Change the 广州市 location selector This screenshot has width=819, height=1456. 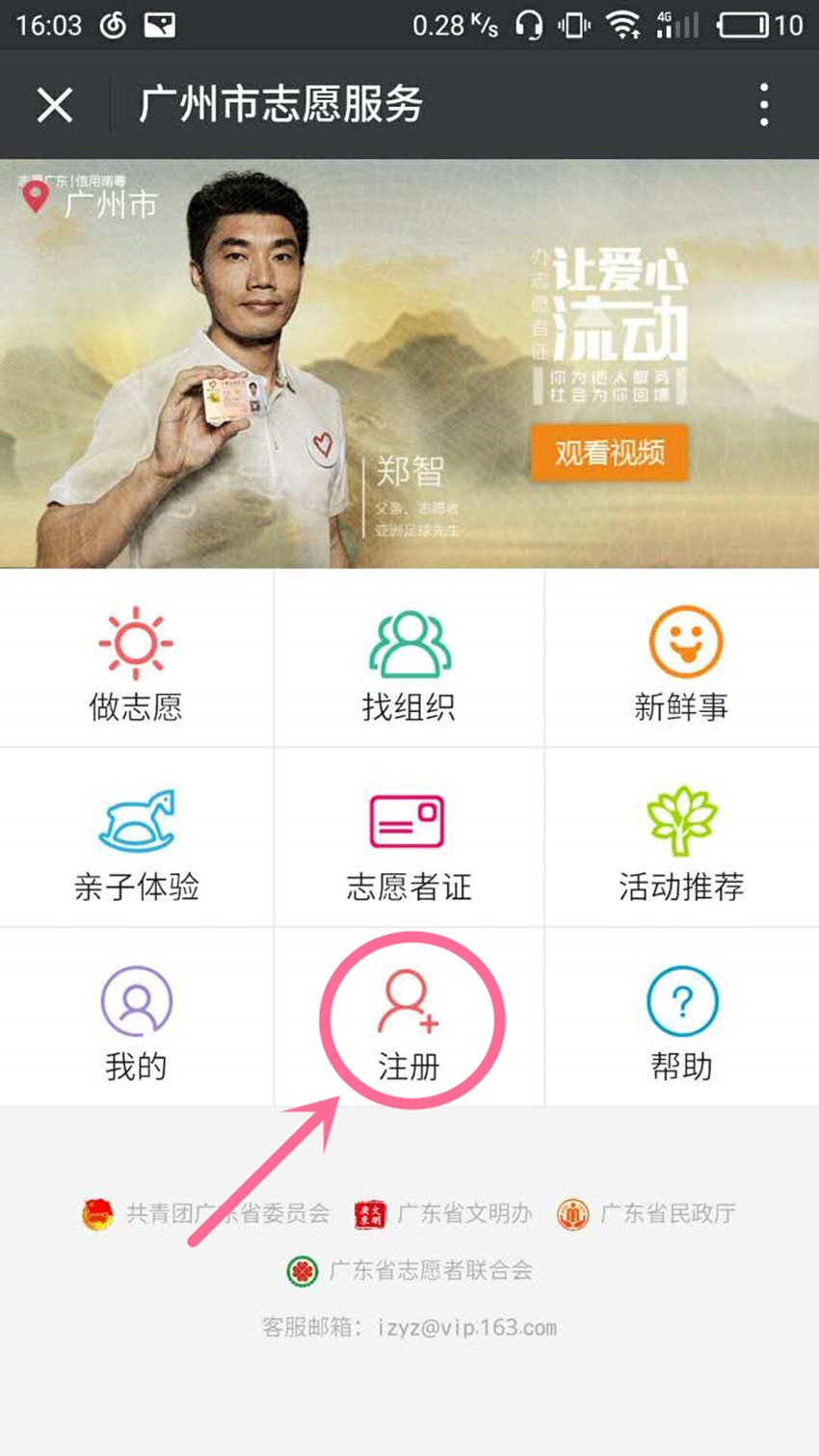point(92,201)
